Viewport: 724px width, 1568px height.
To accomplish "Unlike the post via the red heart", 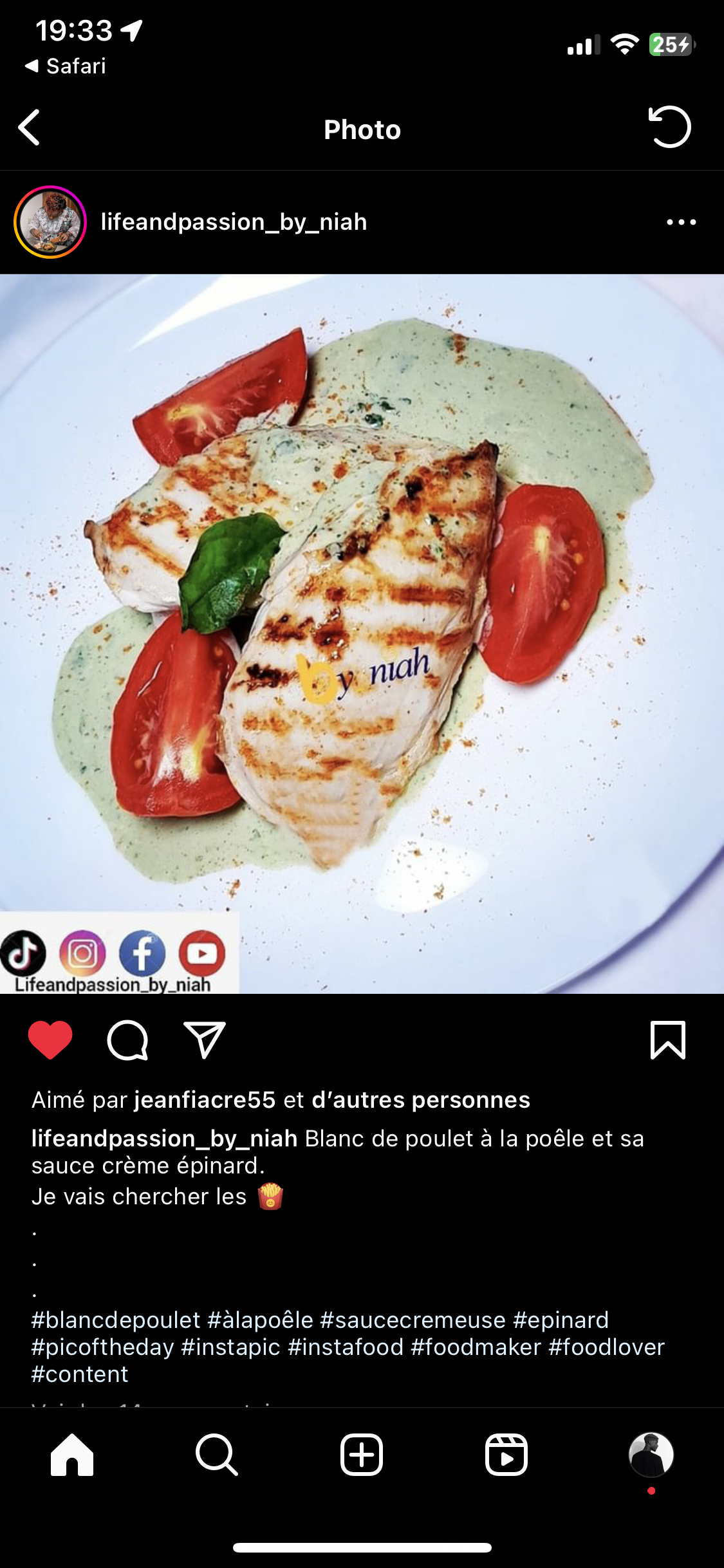I will pyautogui.click(x=50, y=1040).
